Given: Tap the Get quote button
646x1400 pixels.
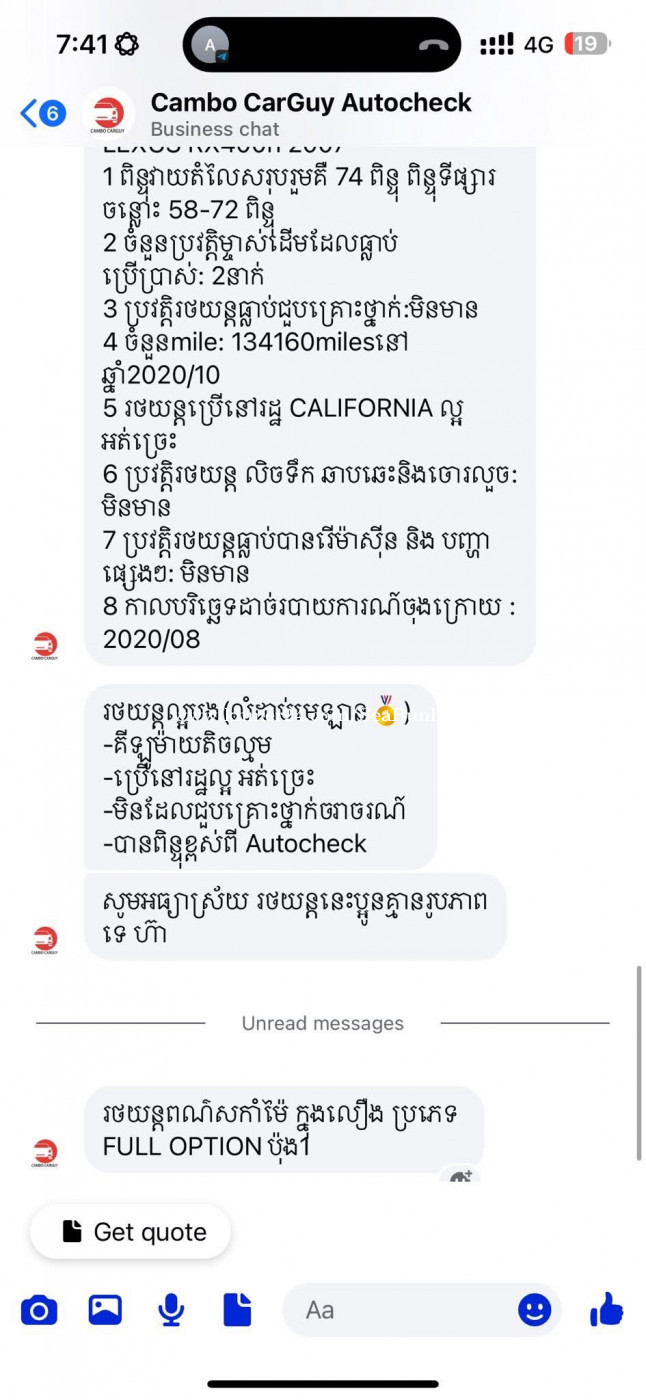Looking at the screenshot, I should (x=131, y=1232).
